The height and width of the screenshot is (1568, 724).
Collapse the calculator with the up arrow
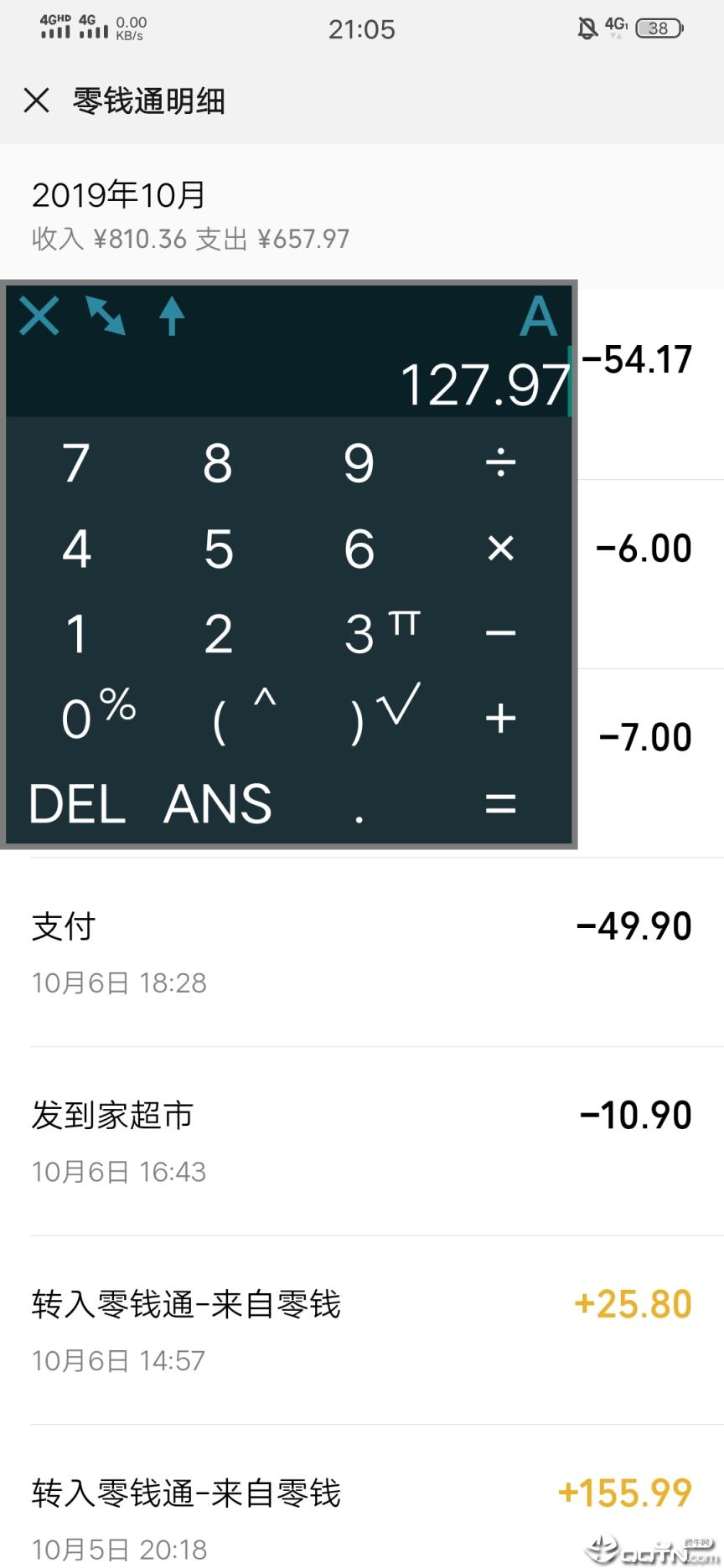[x=170, y=317]
